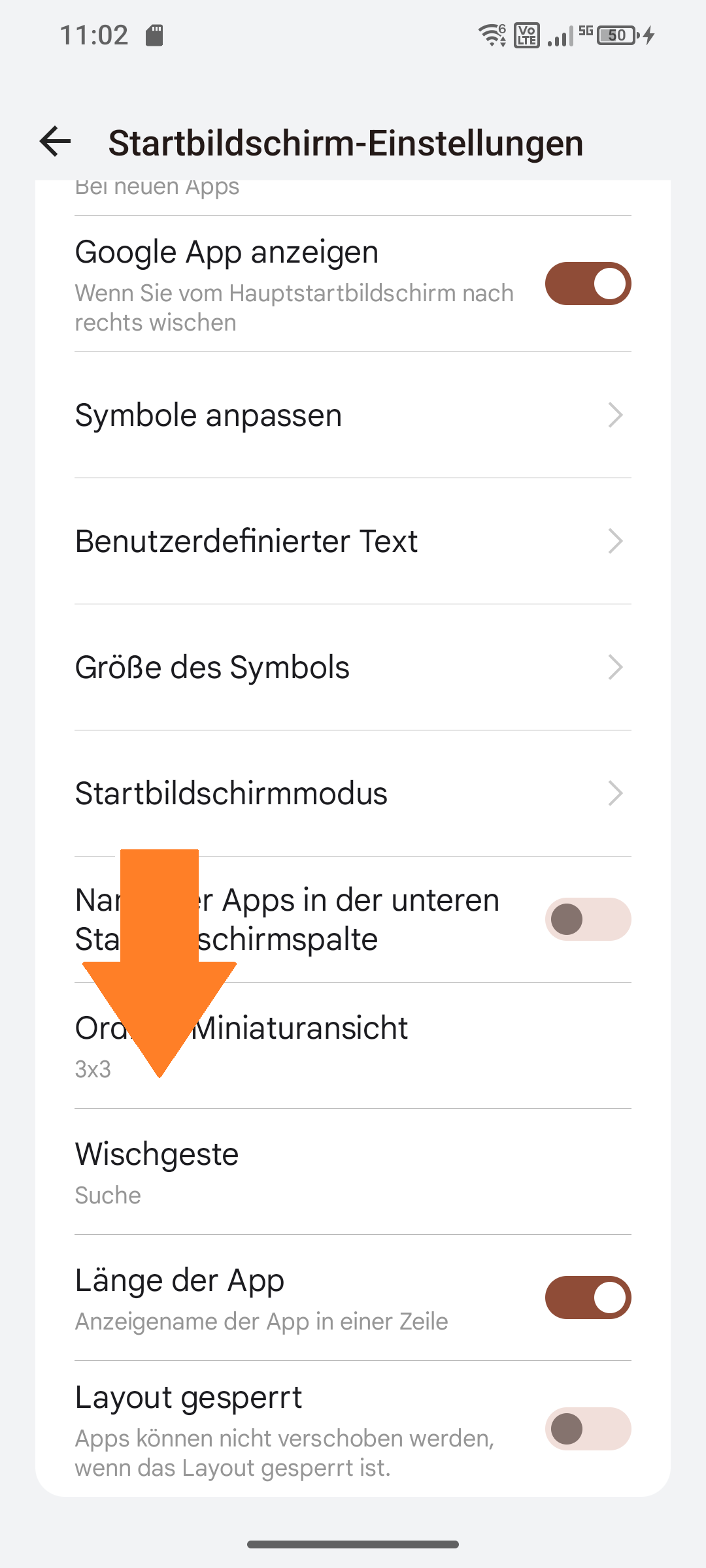Expand 'Größe des Symbols' settings
706x1568 pixels.
click(614, 667)
